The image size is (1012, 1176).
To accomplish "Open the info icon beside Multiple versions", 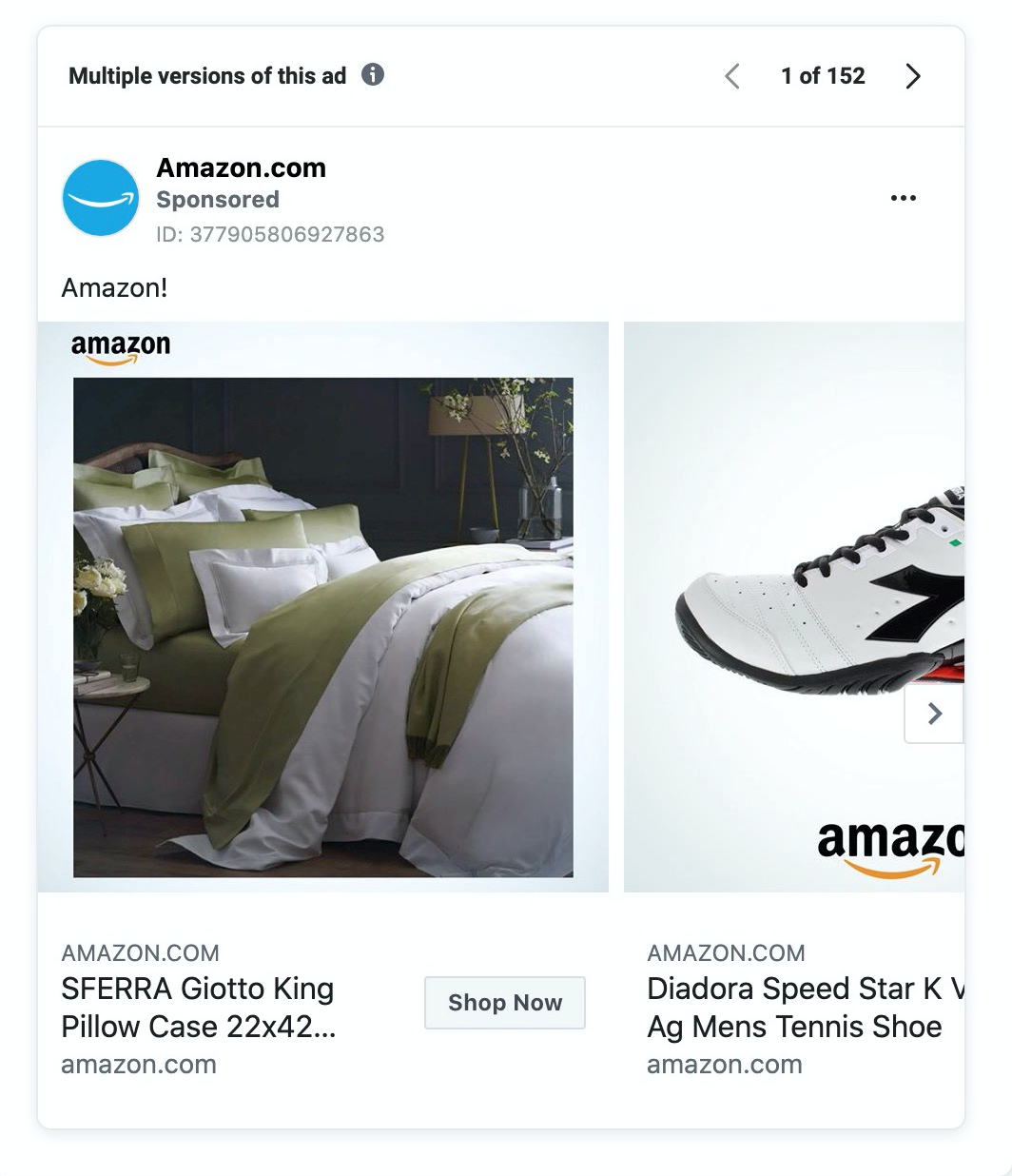I will point(373,74).
